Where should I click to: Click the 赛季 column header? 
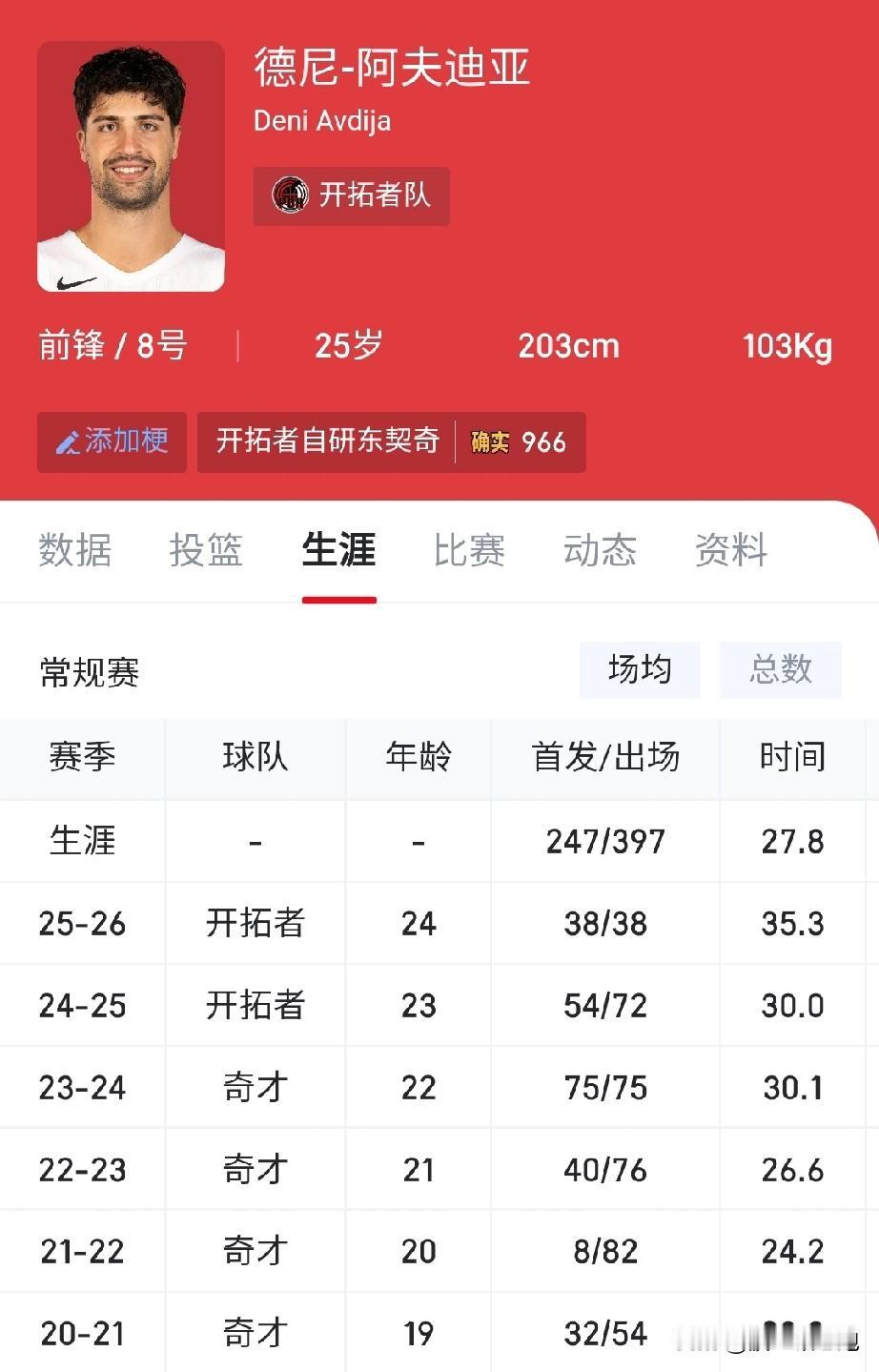(x=82, y=757)
